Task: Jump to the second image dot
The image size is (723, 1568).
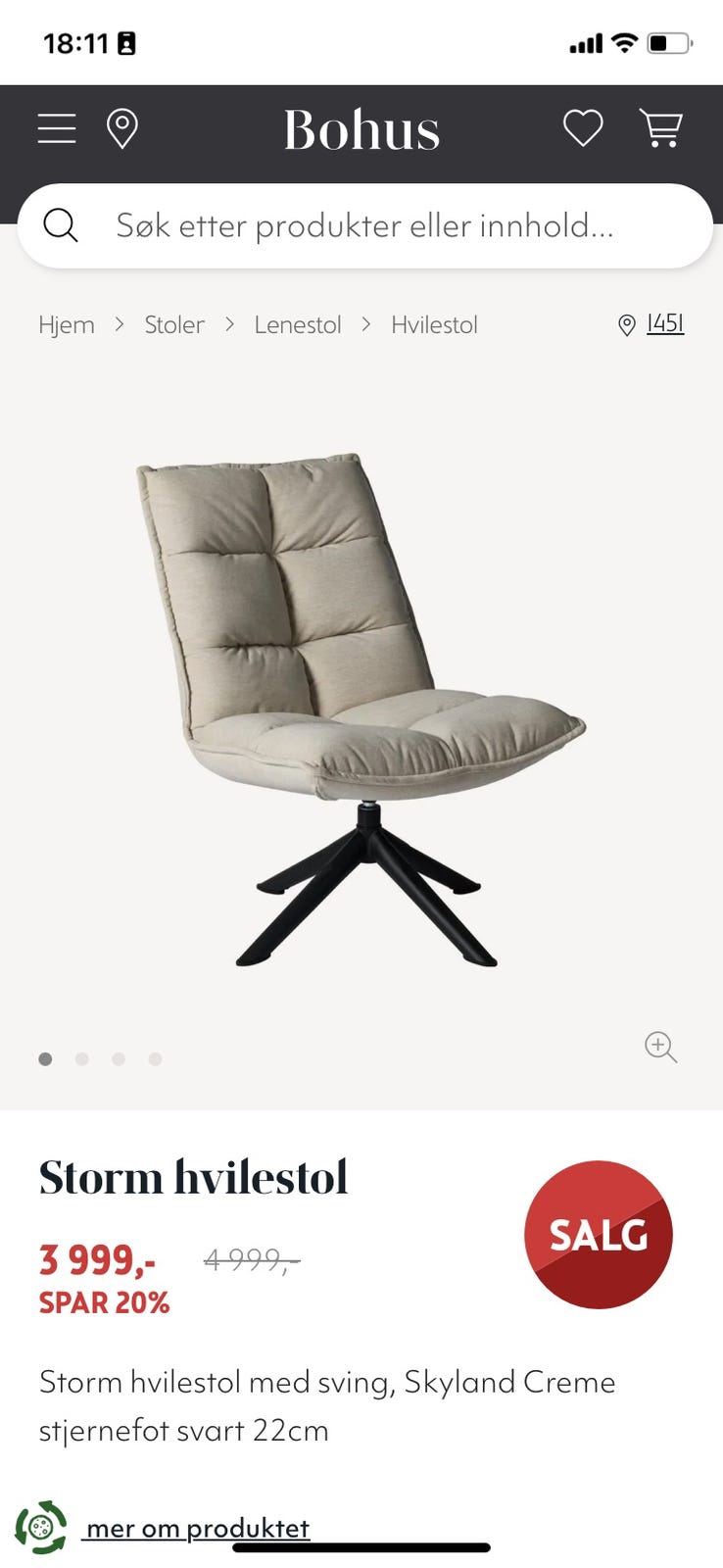Action: pos(82,1059)
